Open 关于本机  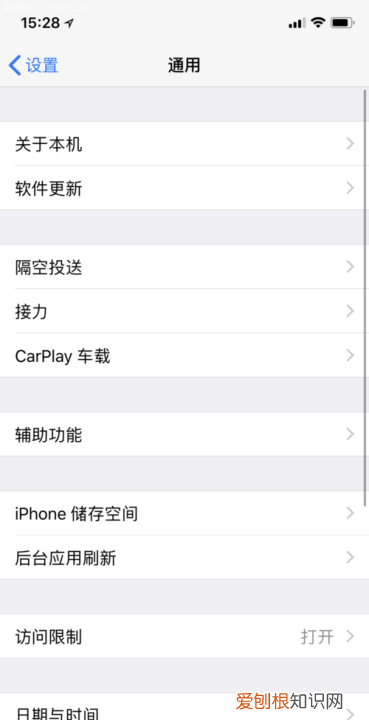tap(184, 144)
